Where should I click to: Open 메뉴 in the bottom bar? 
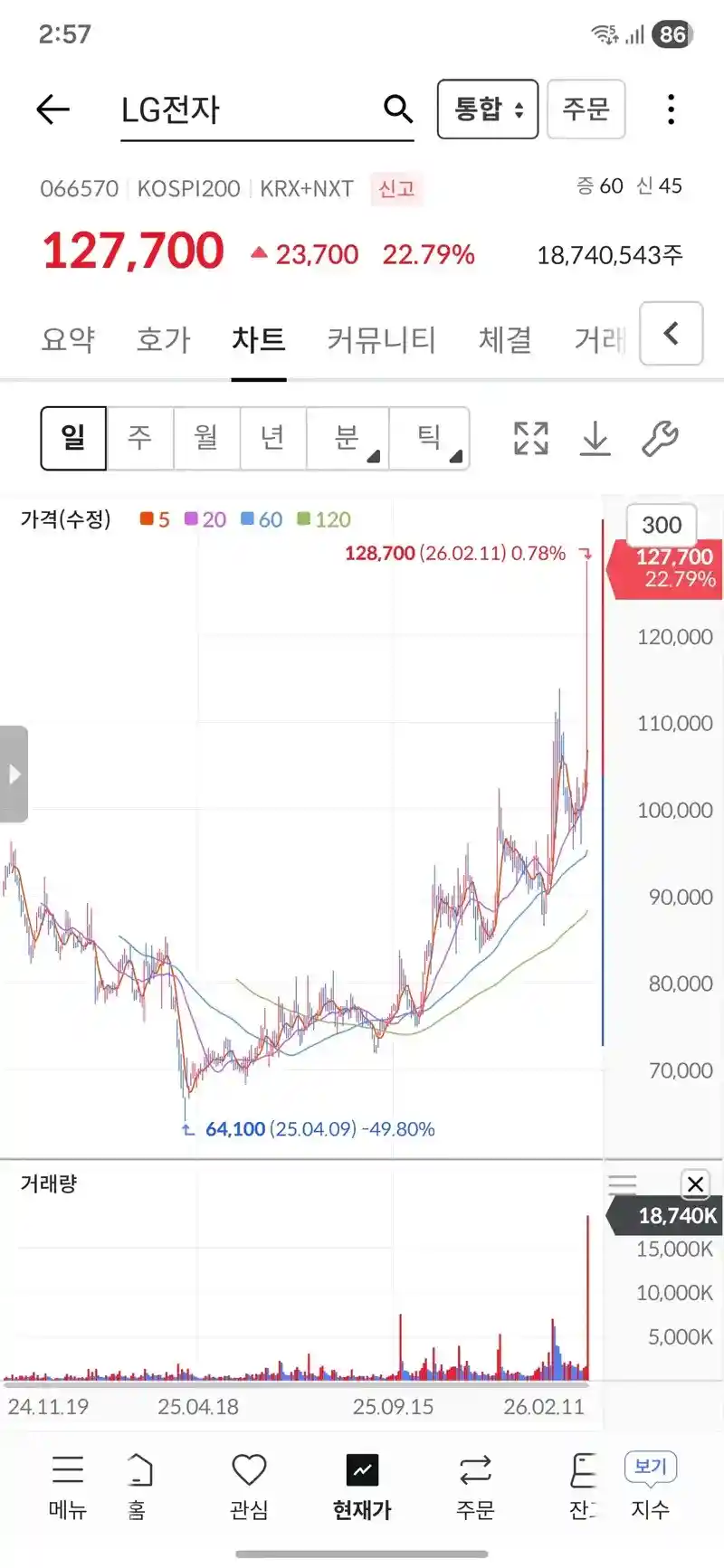68,1486
